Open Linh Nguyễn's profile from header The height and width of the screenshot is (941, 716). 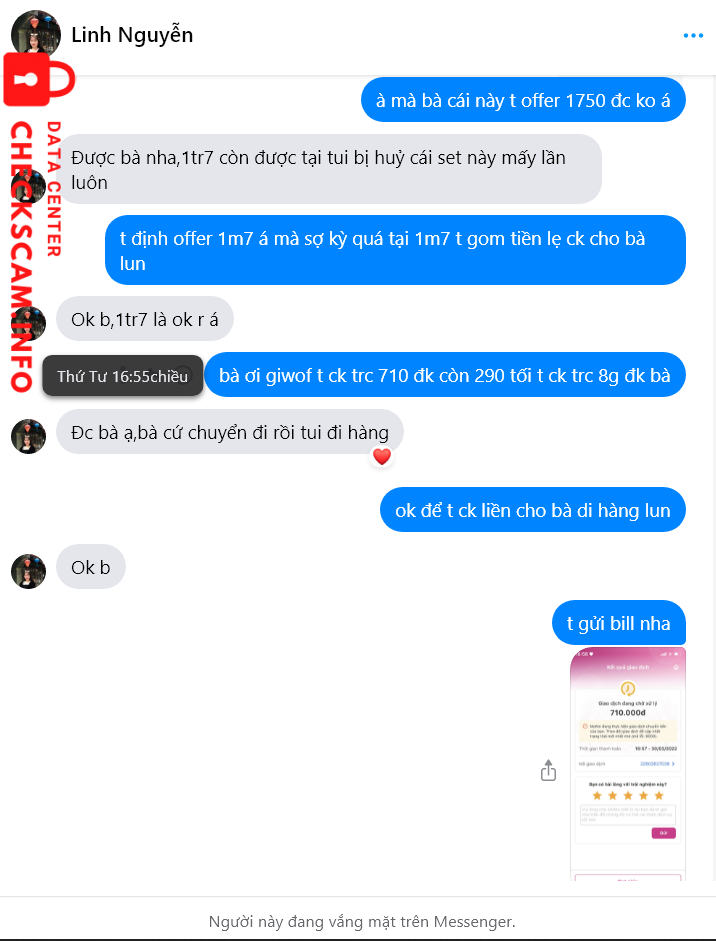[132, 35]
